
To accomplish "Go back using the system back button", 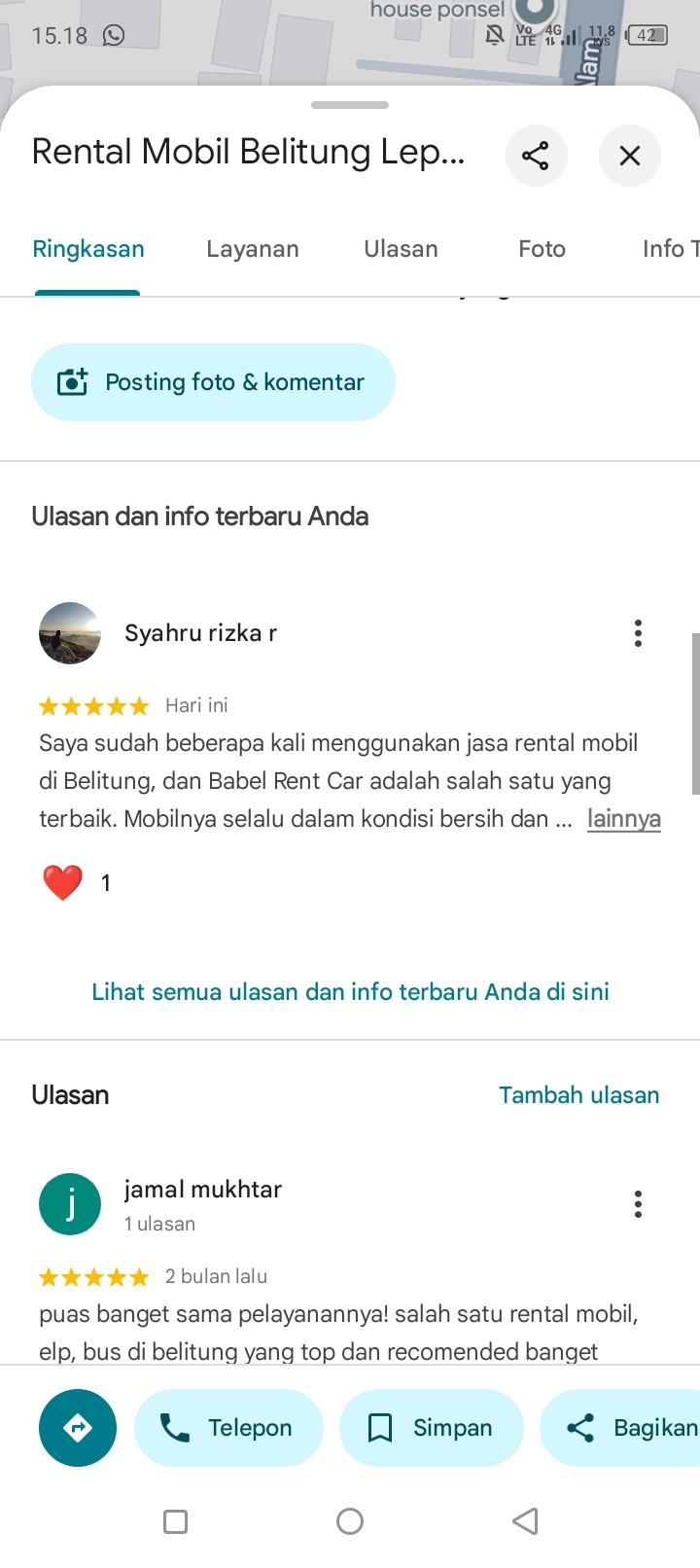I will pyautogui.click(x=525, y=1521).
